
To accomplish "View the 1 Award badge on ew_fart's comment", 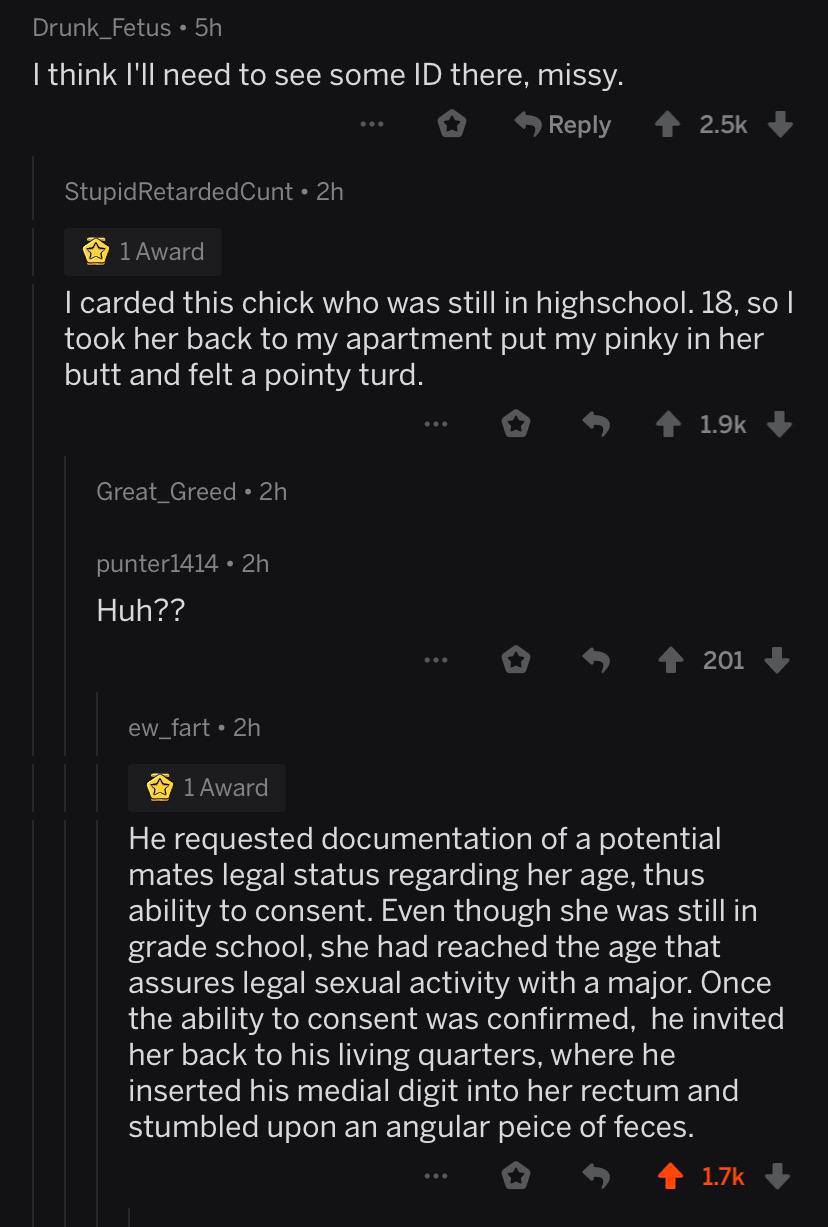I will pos(207,787).
